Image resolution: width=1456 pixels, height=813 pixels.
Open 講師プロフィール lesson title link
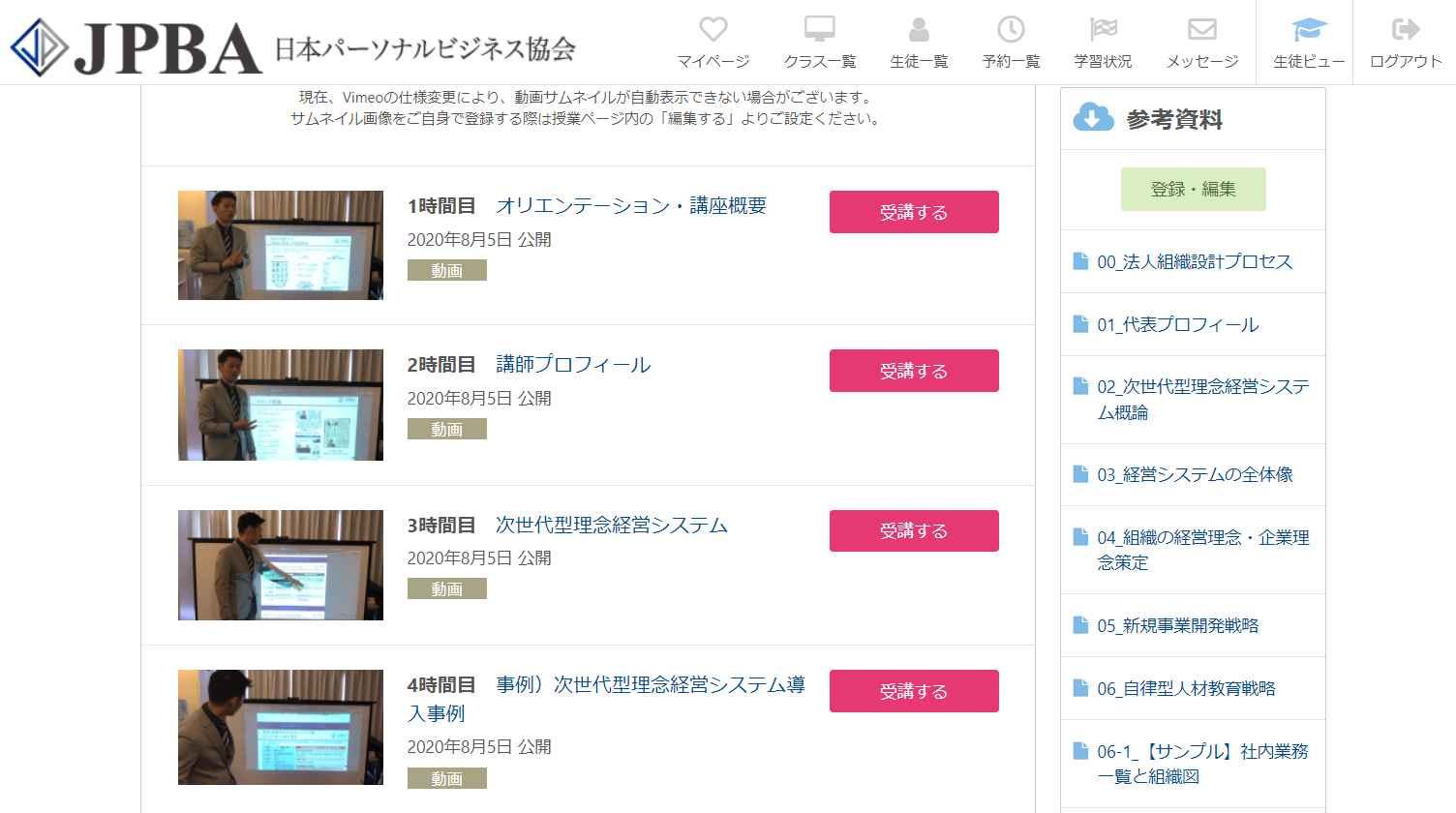tap(573, 365)
